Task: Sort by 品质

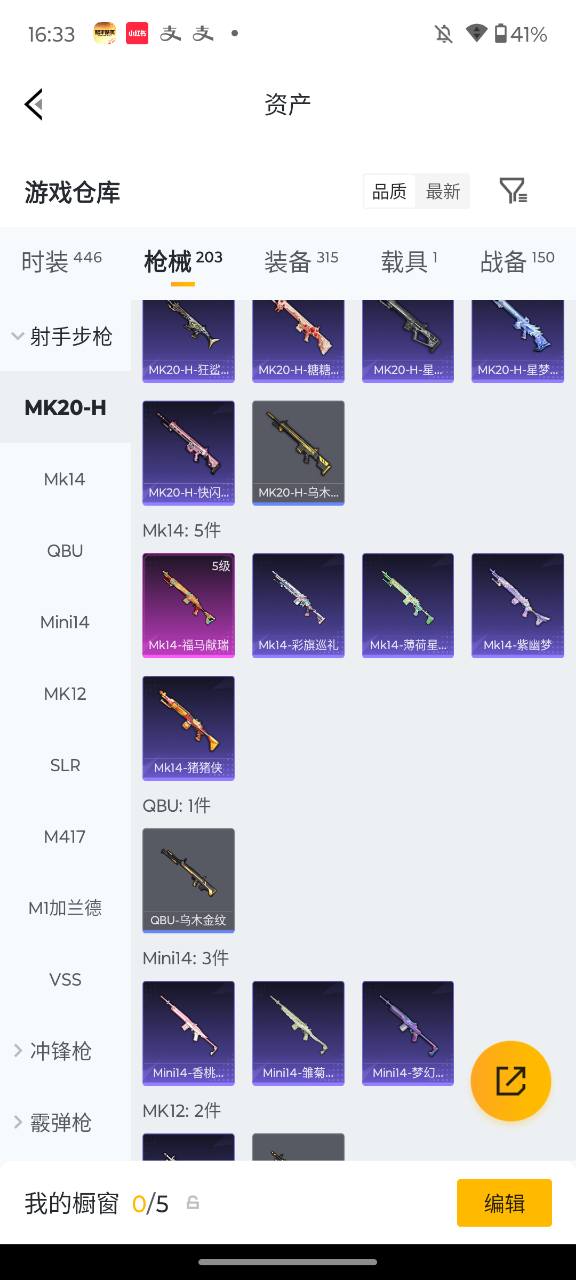Action: [x=389, y=191]
